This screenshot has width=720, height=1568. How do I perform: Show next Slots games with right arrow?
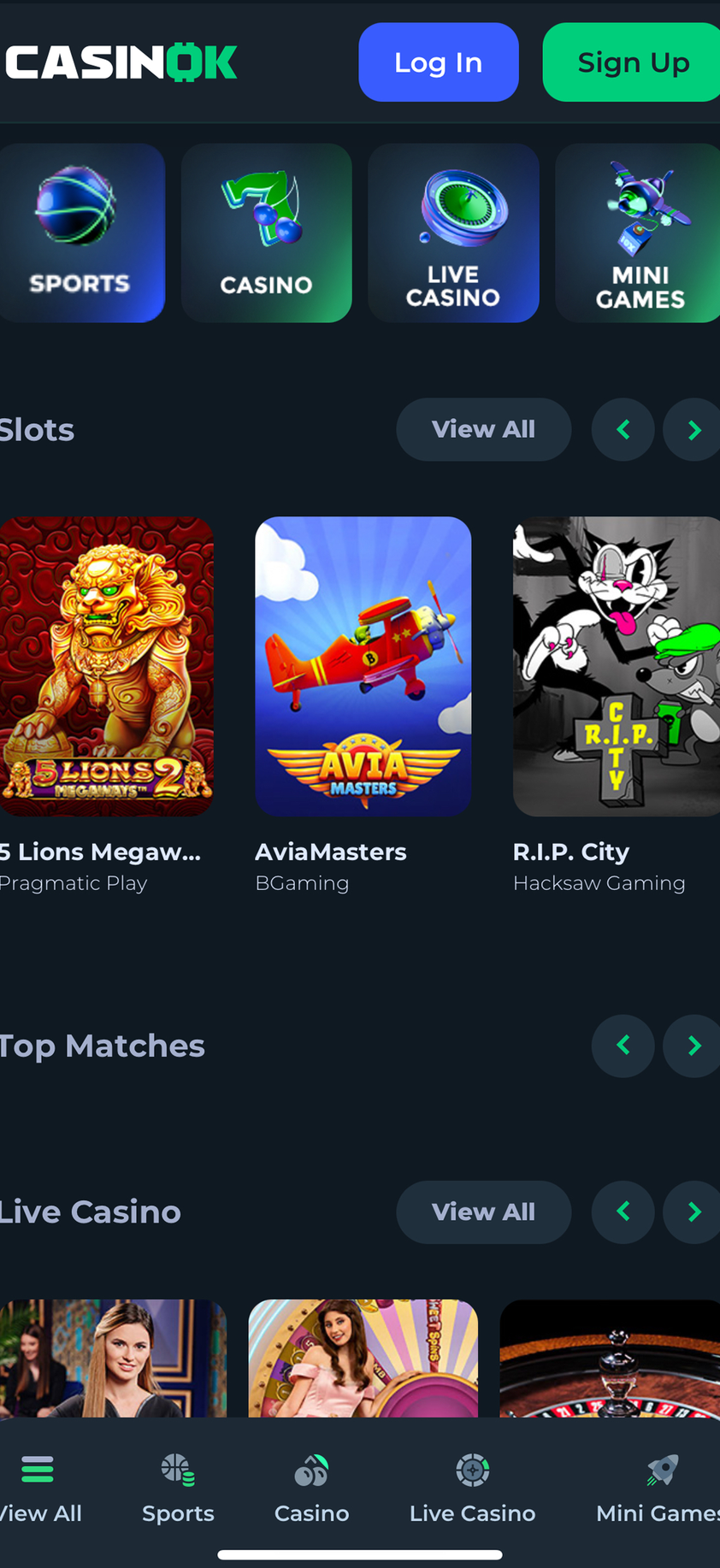[x=693, y=429]
